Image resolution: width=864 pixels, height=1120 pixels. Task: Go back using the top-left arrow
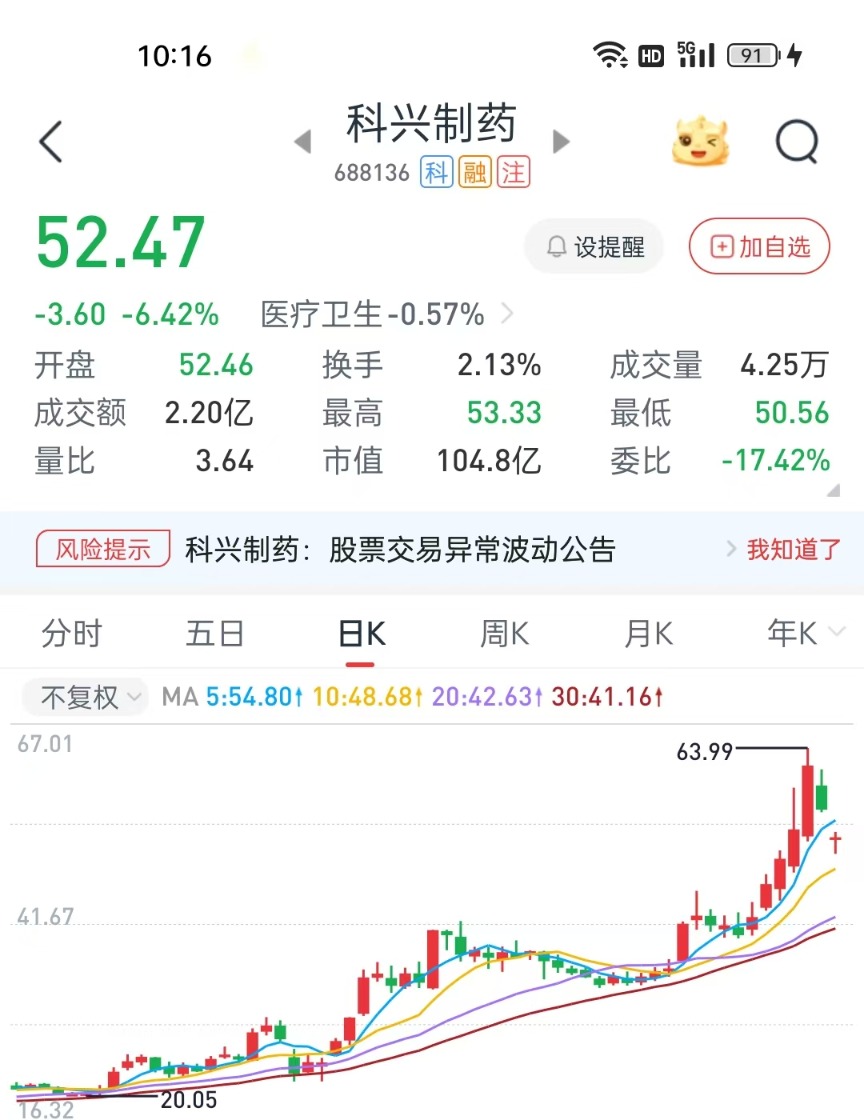coord(51,142)
